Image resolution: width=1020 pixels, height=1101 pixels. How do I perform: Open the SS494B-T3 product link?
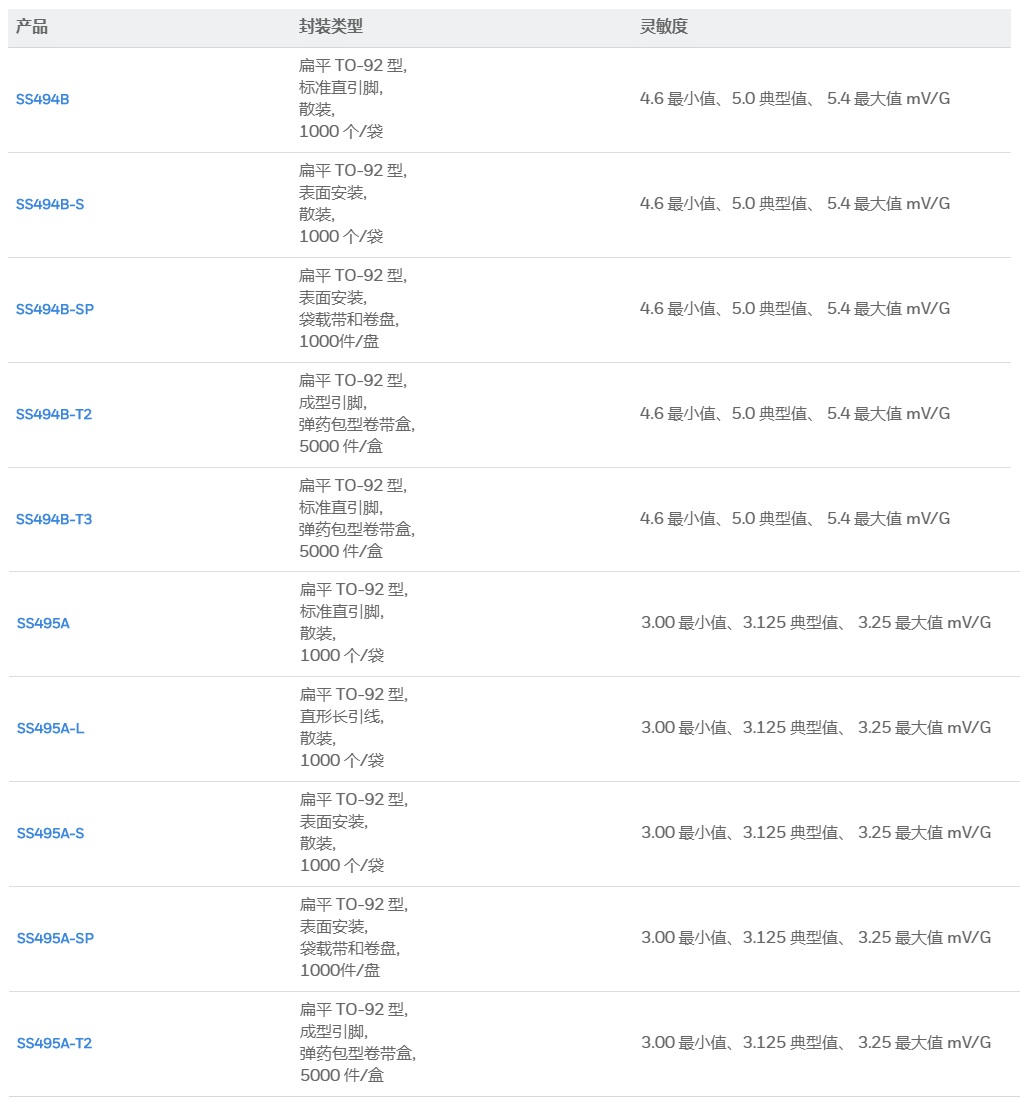click(54, 519)
